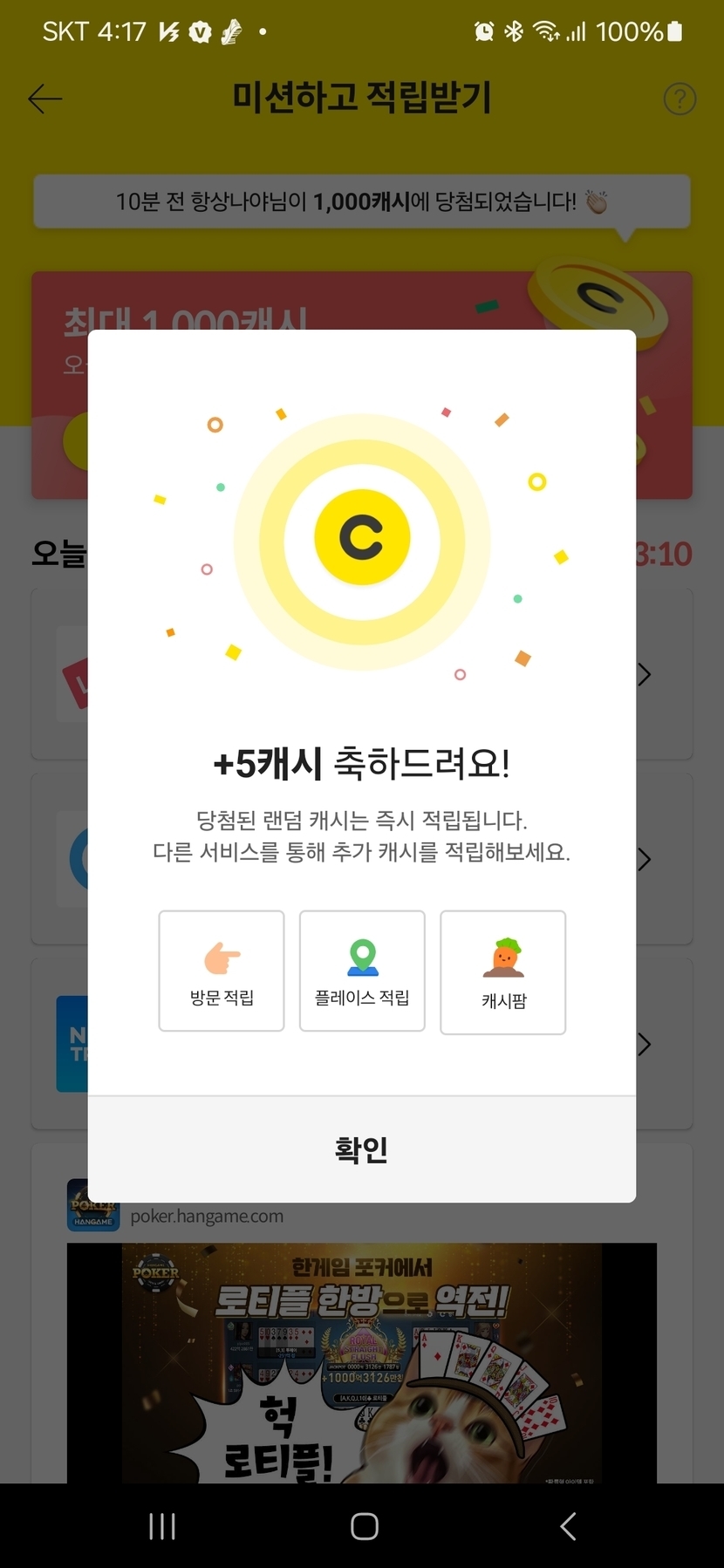Viewport: 724px width, 1568px height.
Task: Open 방문 적립 service
Action: [x=222, y=971]
